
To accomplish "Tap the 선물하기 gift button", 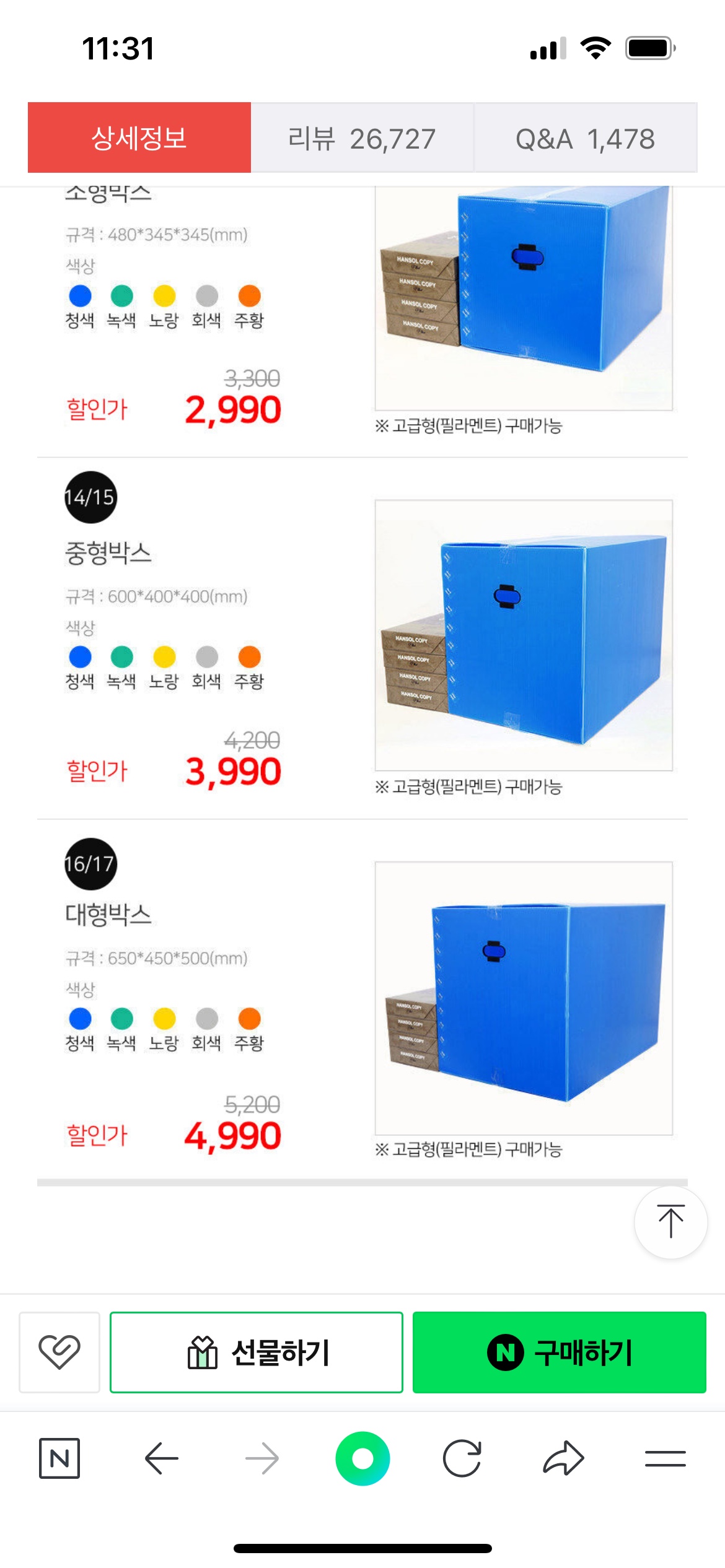I will click(x=257, y=1352).
